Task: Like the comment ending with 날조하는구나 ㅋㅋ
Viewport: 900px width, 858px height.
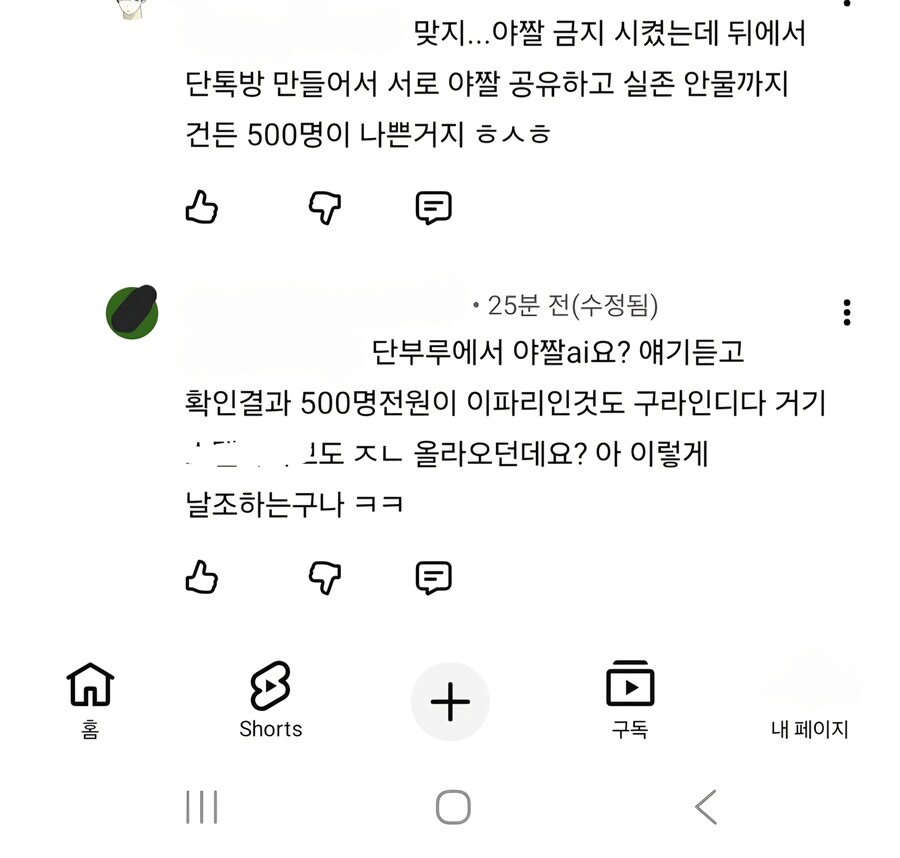Action: coord(202,577)
